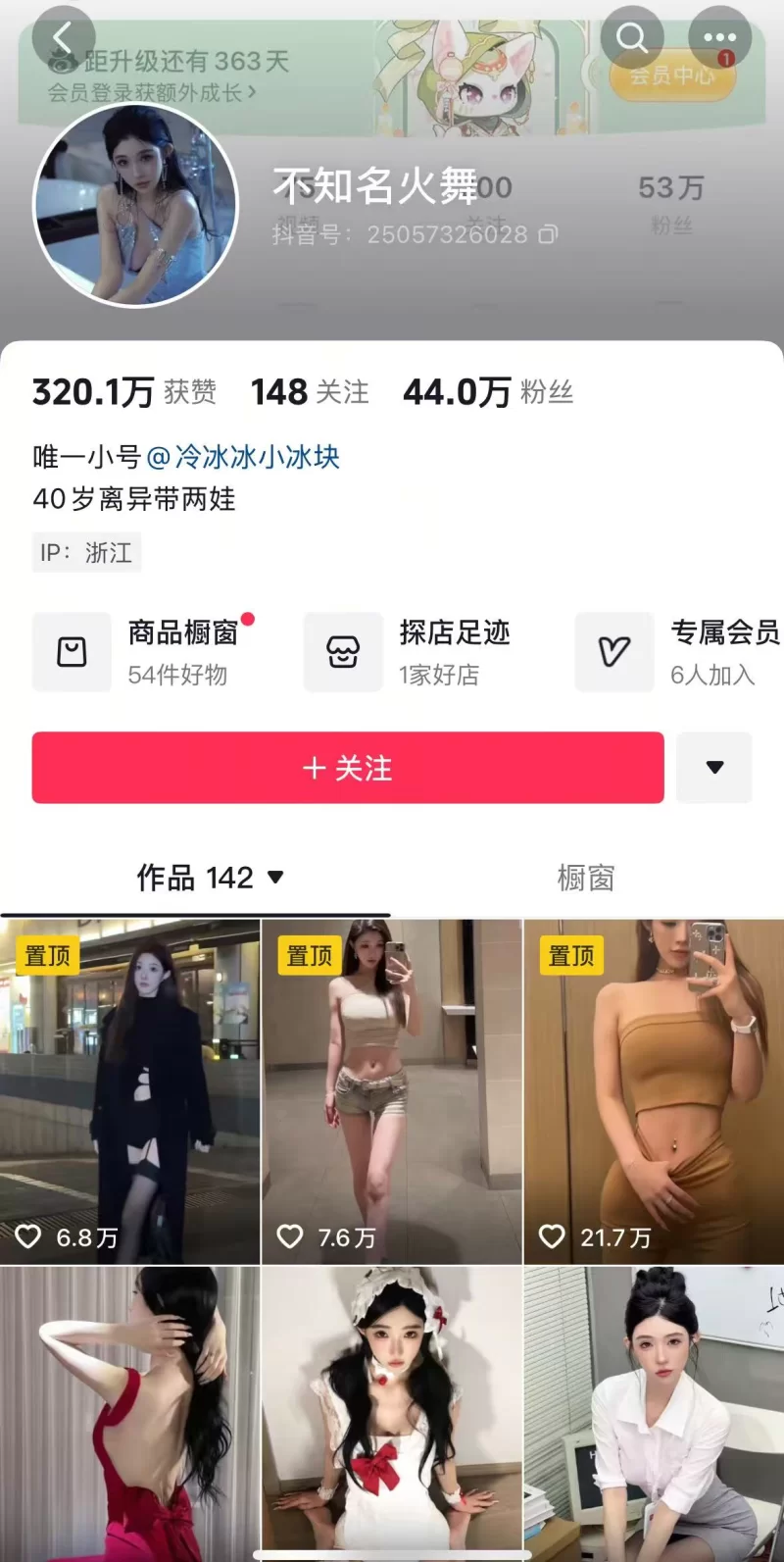Open the video with white maid outfit
This screenshot has height=1562, width=784.
[392, 1412]
